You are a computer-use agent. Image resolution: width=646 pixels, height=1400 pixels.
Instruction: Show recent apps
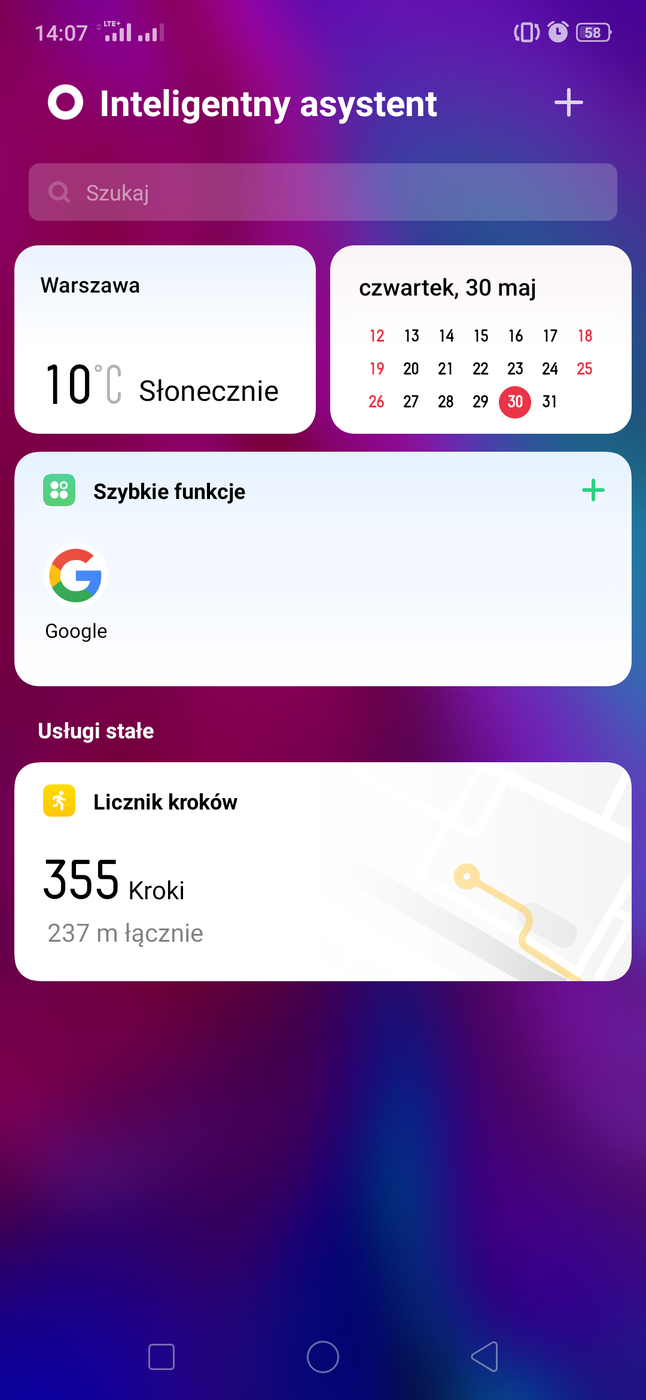point(161,1357)
